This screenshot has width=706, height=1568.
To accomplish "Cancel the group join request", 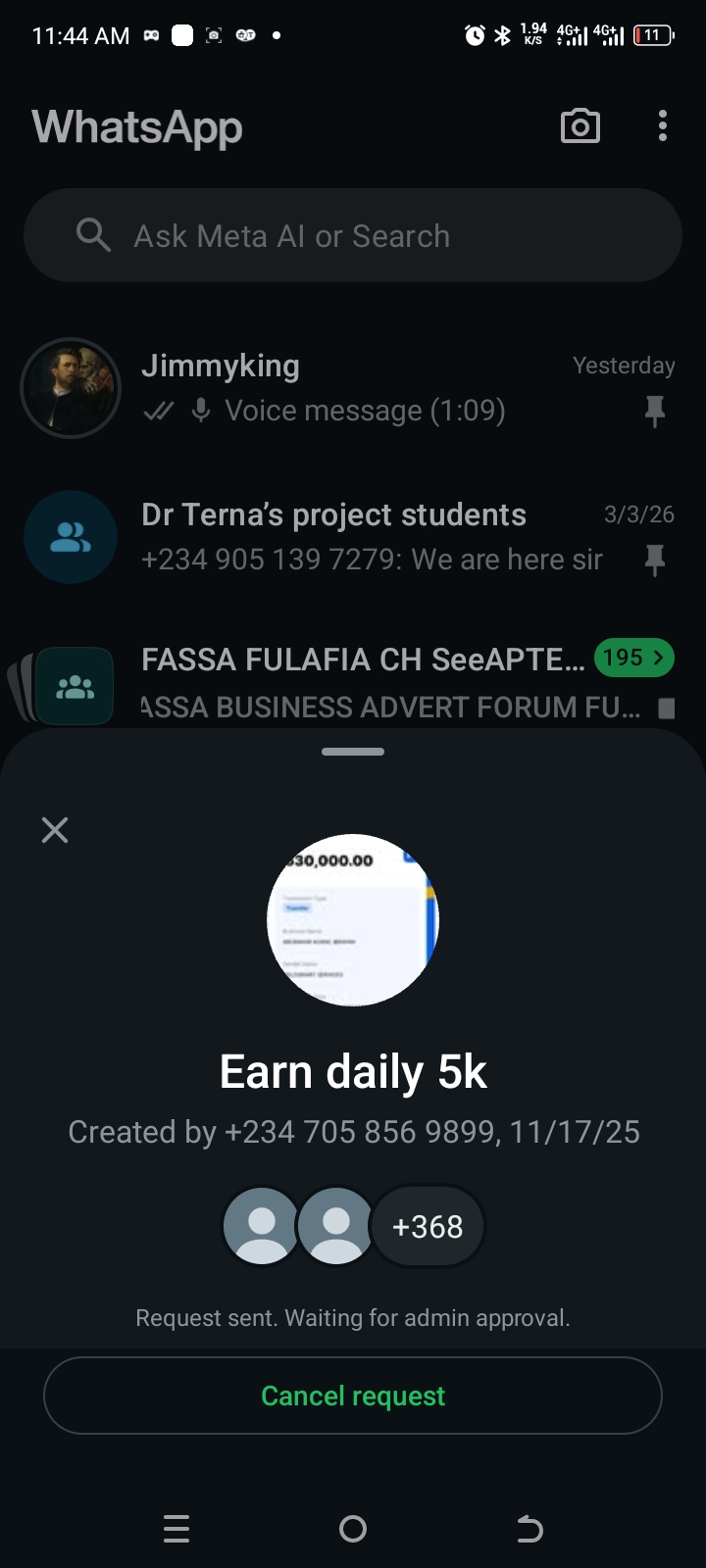I will (353, 1396).
